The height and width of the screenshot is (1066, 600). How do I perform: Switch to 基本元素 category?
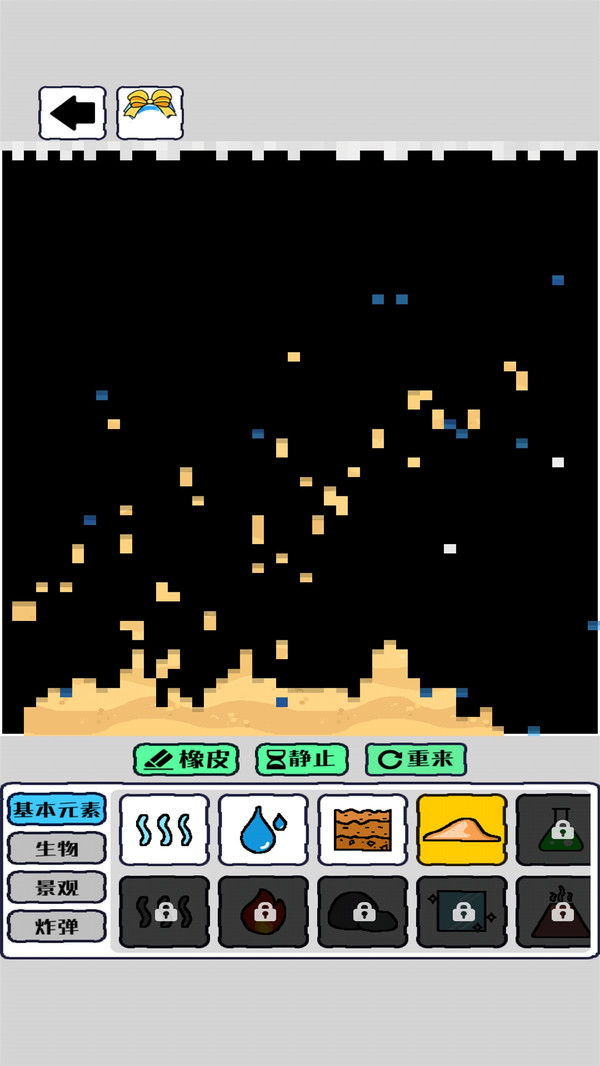tap(57, 809)
